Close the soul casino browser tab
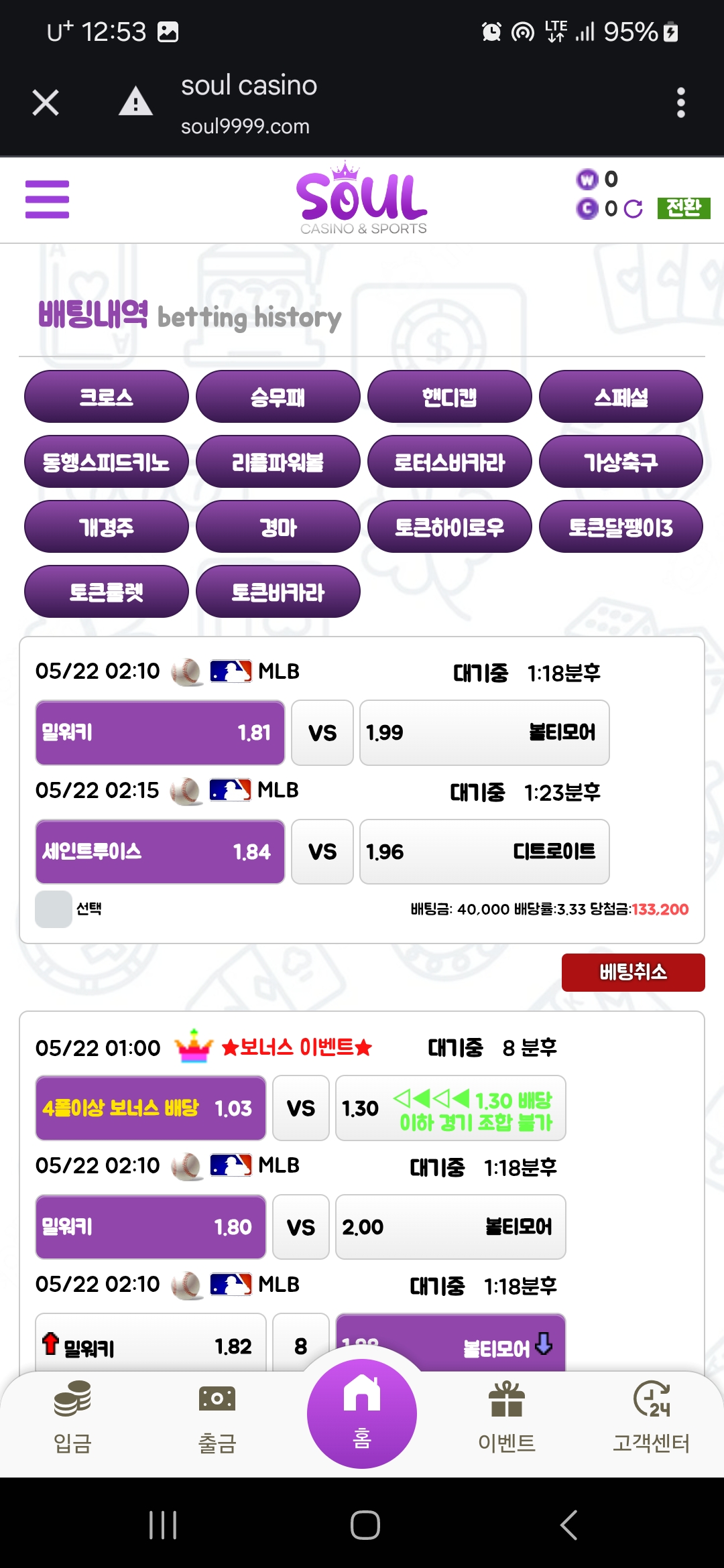This screenshot has width=724, height=1568. 46,103
